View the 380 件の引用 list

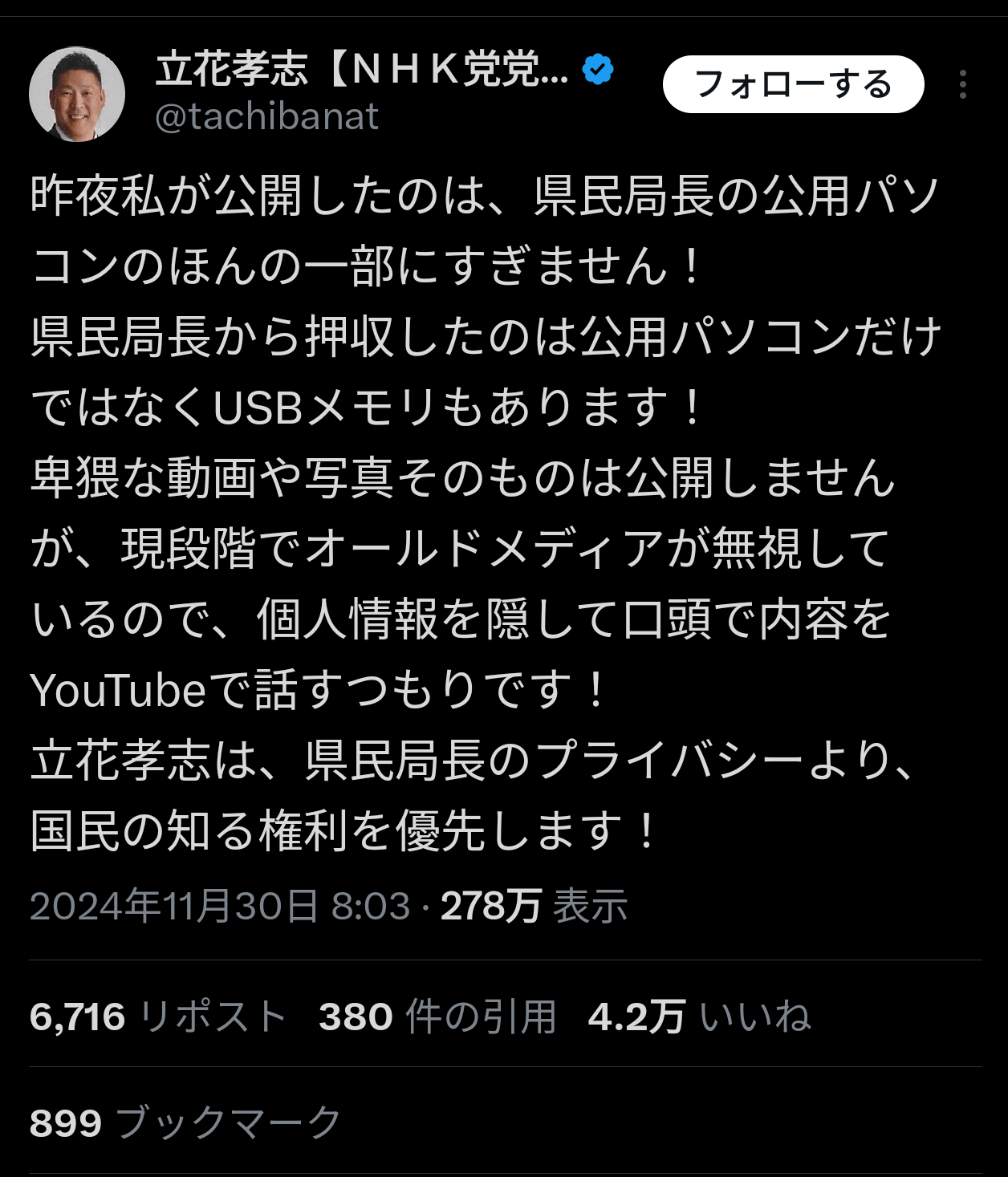tap(437, 1017)
